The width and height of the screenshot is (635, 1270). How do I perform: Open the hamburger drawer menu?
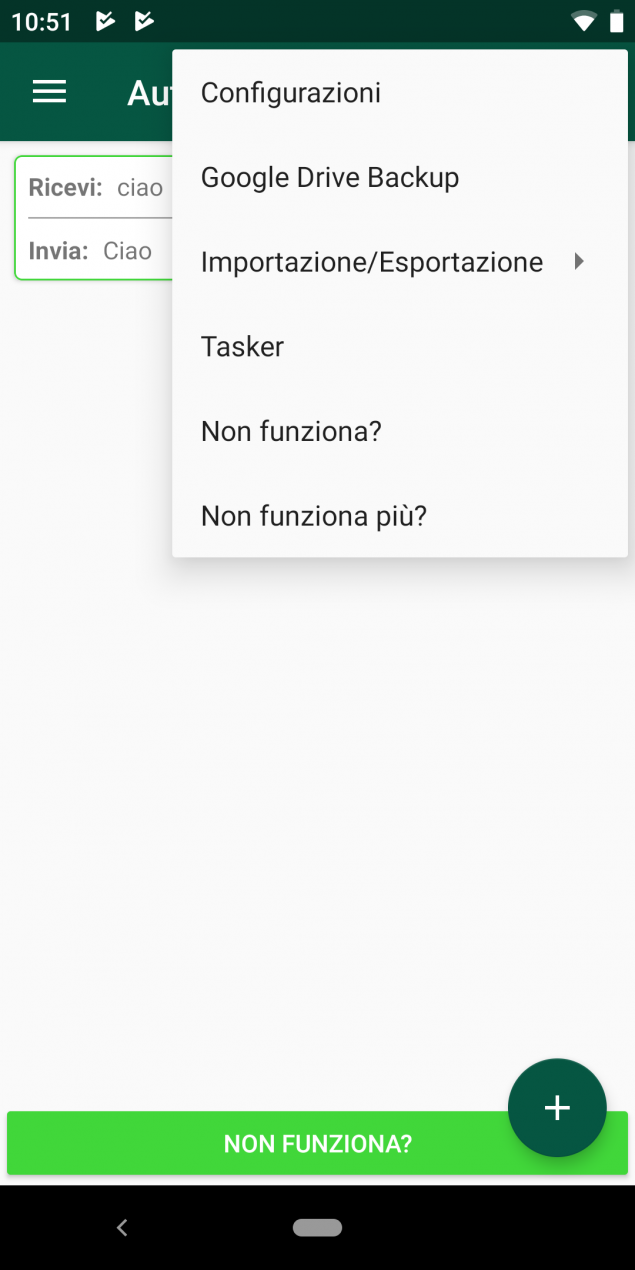[x=50, y=93]
